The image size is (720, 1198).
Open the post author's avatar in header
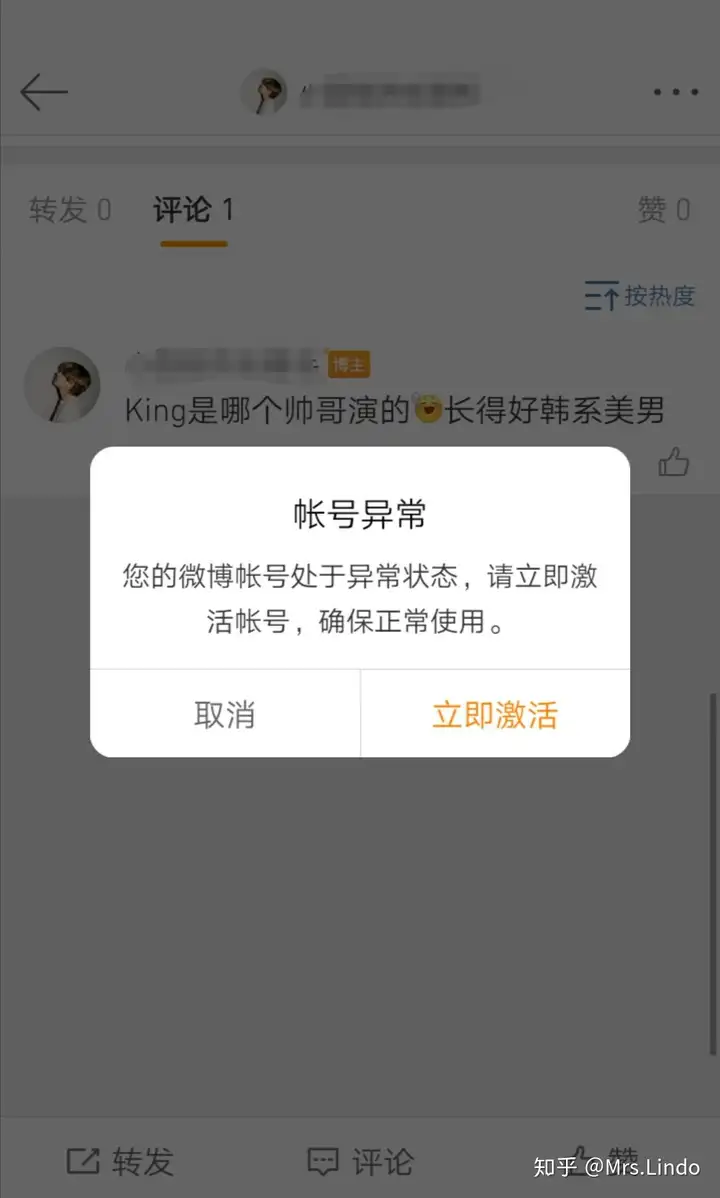pos(265,93)
